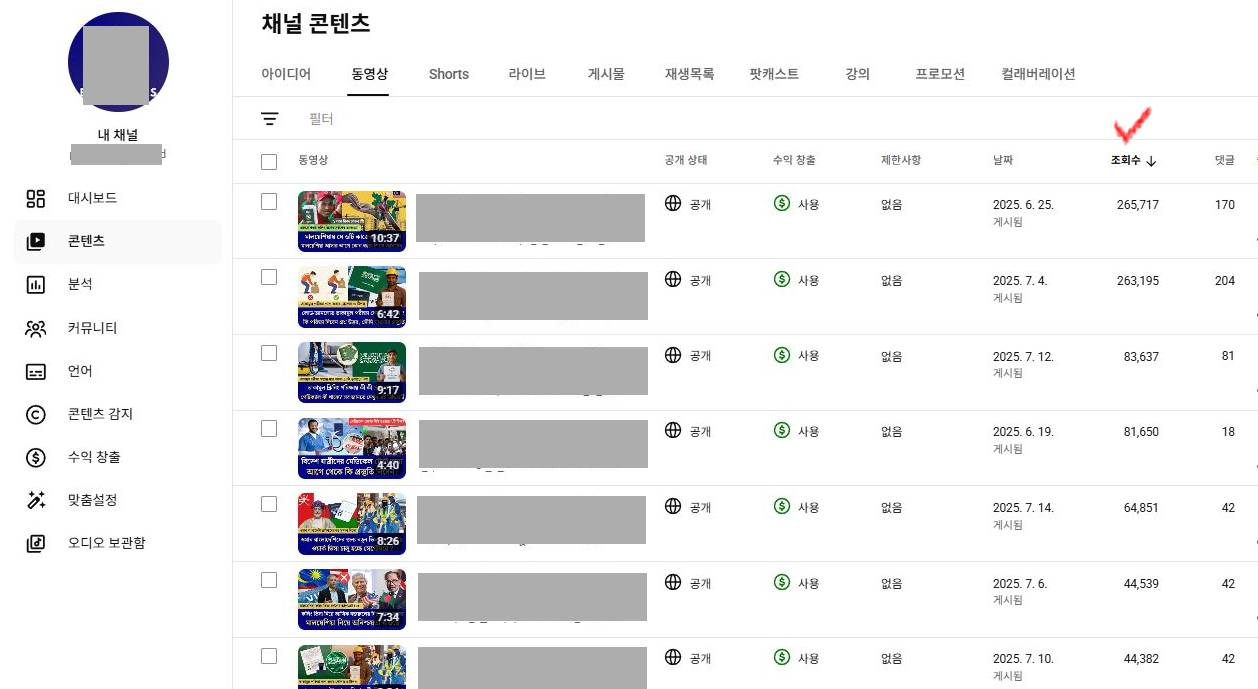The width and height of the screenshot is (1258, 689).
Task: Open the 재생목록 tab
Action: point(689,74)
